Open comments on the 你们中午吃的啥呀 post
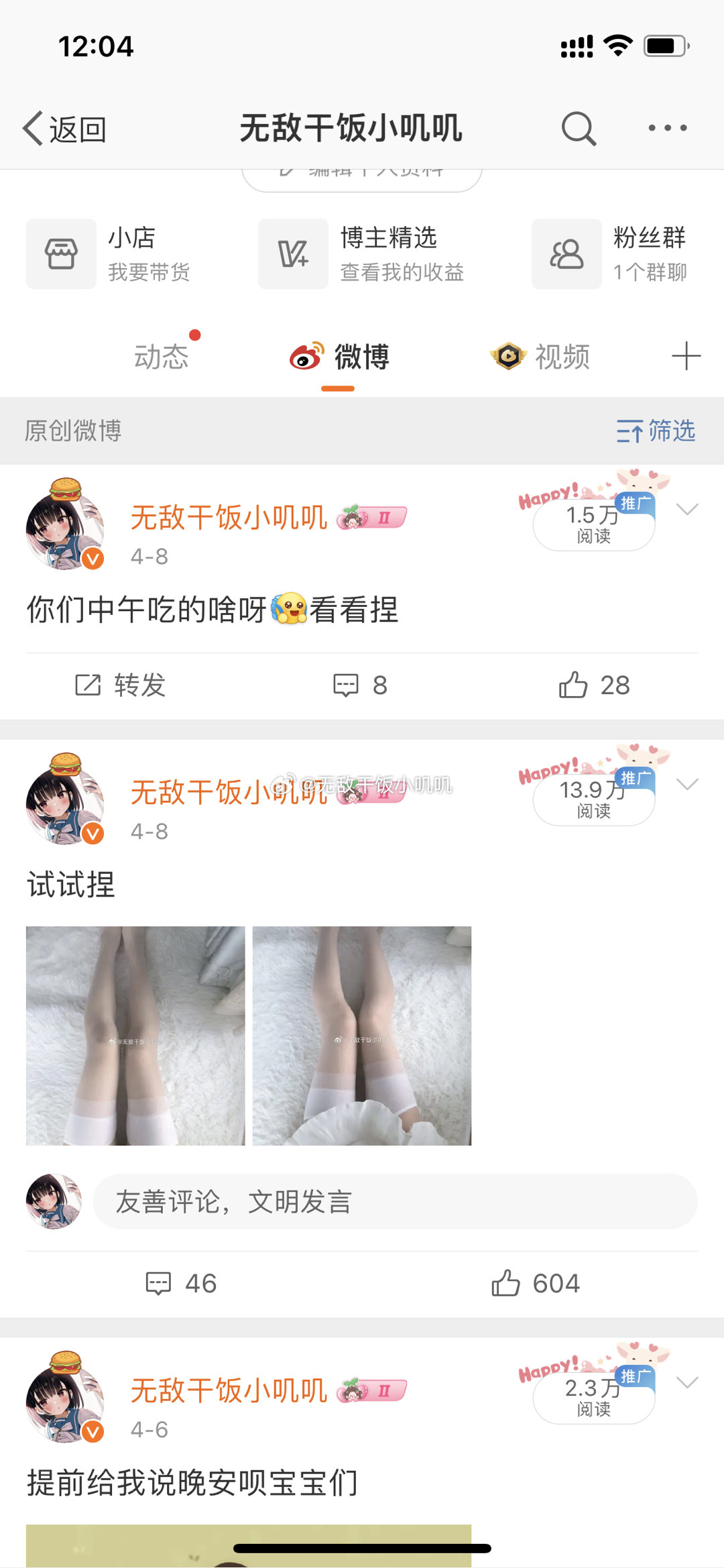Screen dimensions: 724x1568 (x=361, y=685)
